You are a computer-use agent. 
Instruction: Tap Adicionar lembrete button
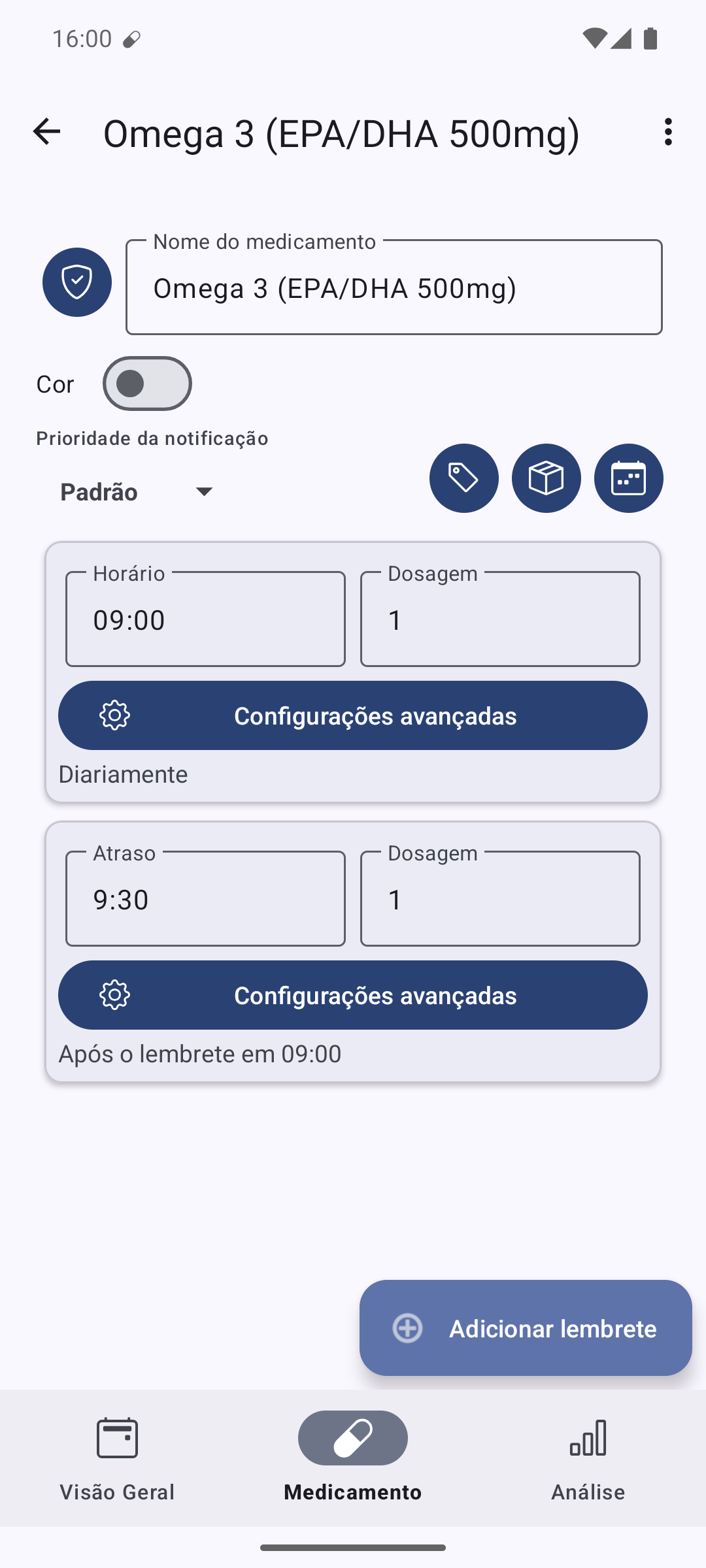pos(526,1328)
